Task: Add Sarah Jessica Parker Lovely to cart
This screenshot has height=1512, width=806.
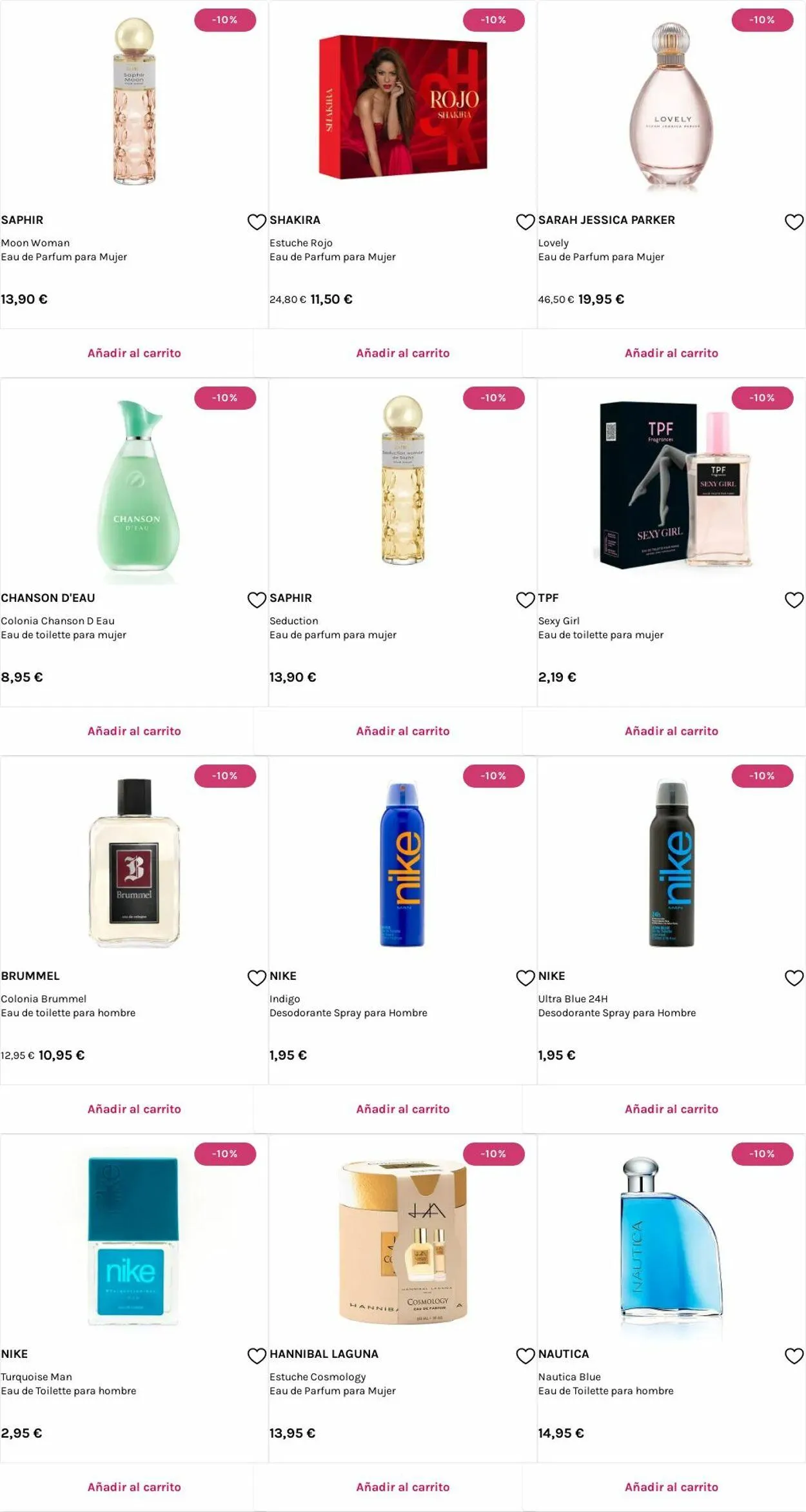Action: pyautogui.click(x=671, y=353)
